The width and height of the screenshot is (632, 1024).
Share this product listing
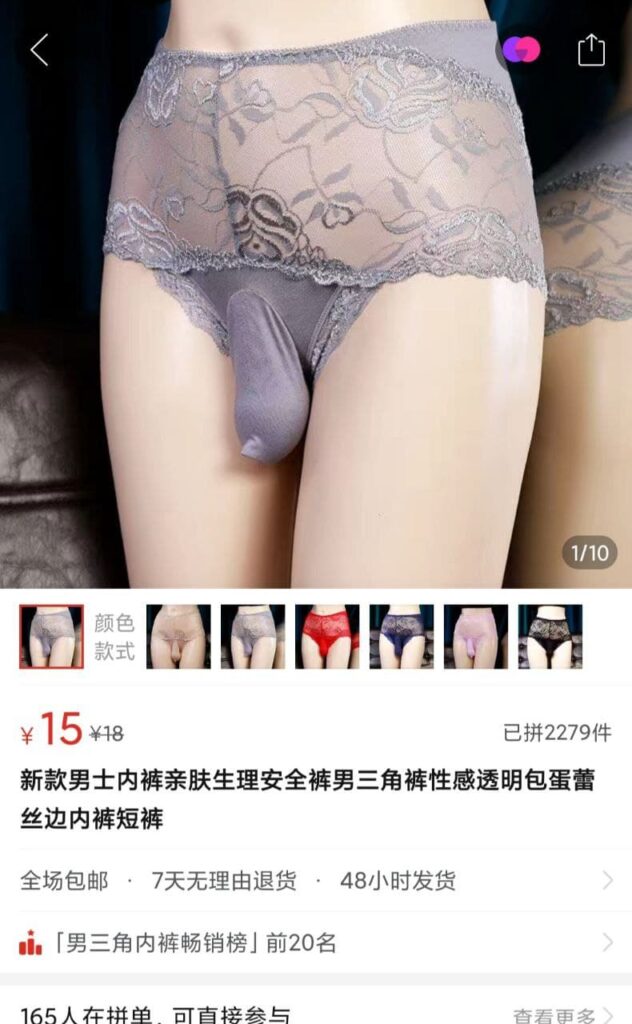pyautogui.click(x=591, y=50)
